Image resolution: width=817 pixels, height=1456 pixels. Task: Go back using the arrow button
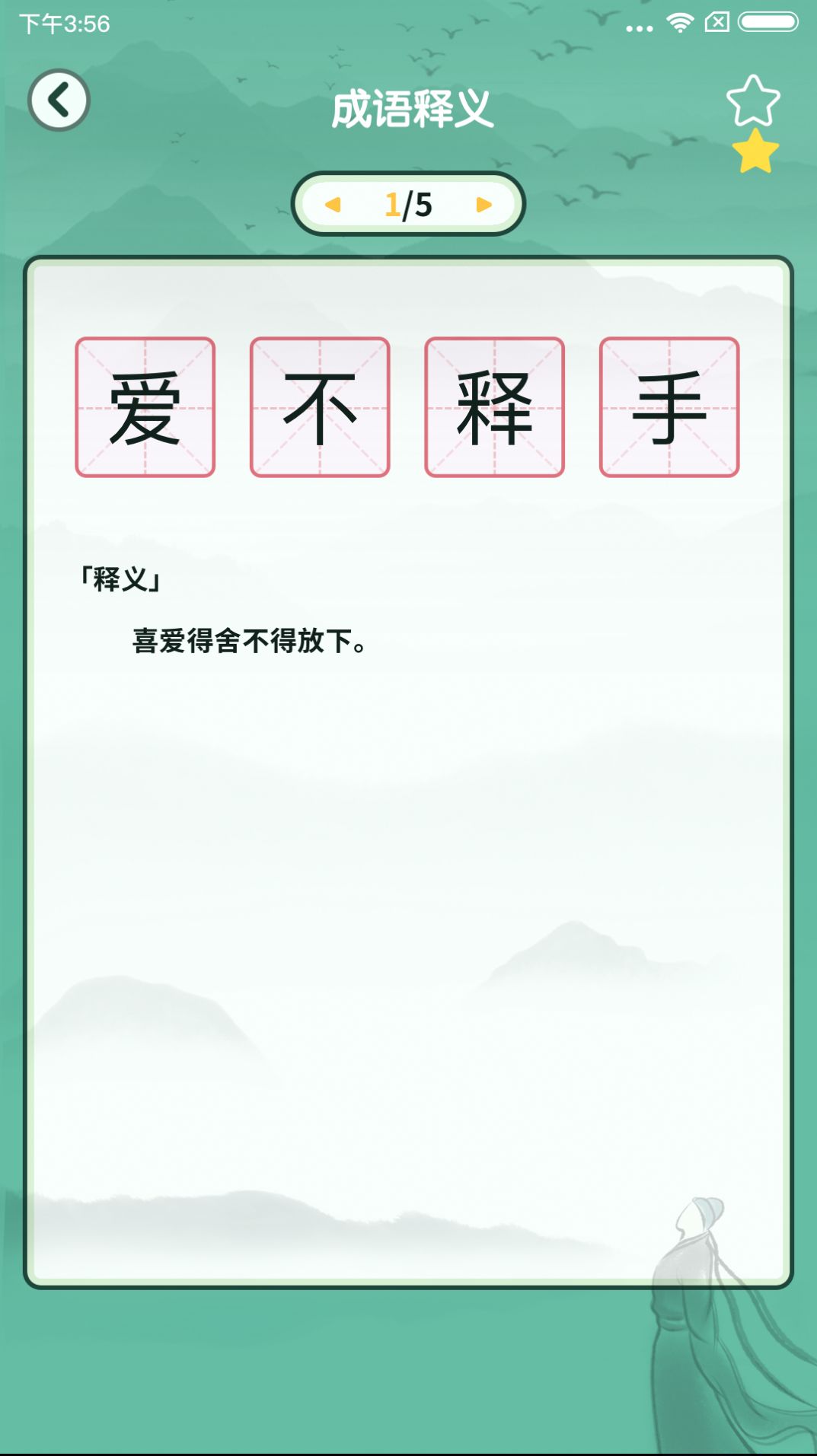[59, 100]
